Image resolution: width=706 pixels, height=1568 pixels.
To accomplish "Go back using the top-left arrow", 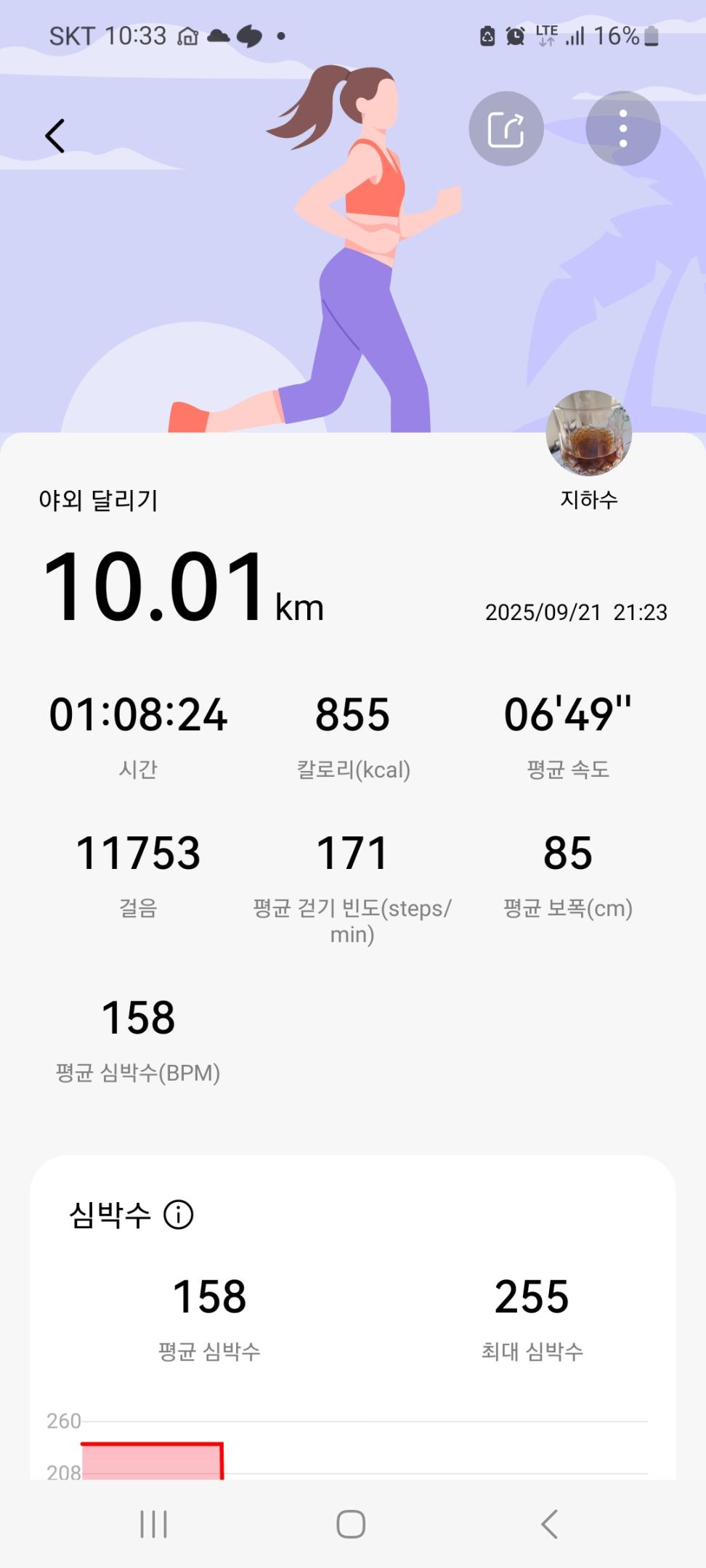I will pos(55,136).
